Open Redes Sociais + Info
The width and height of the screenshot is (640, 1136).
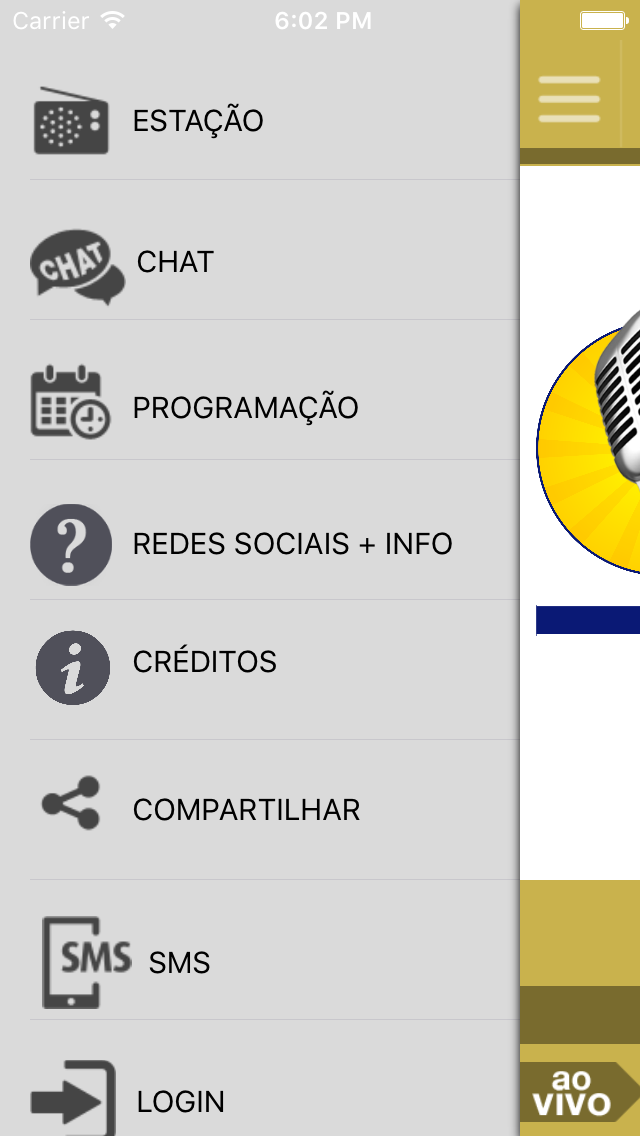tap(259, 543)
